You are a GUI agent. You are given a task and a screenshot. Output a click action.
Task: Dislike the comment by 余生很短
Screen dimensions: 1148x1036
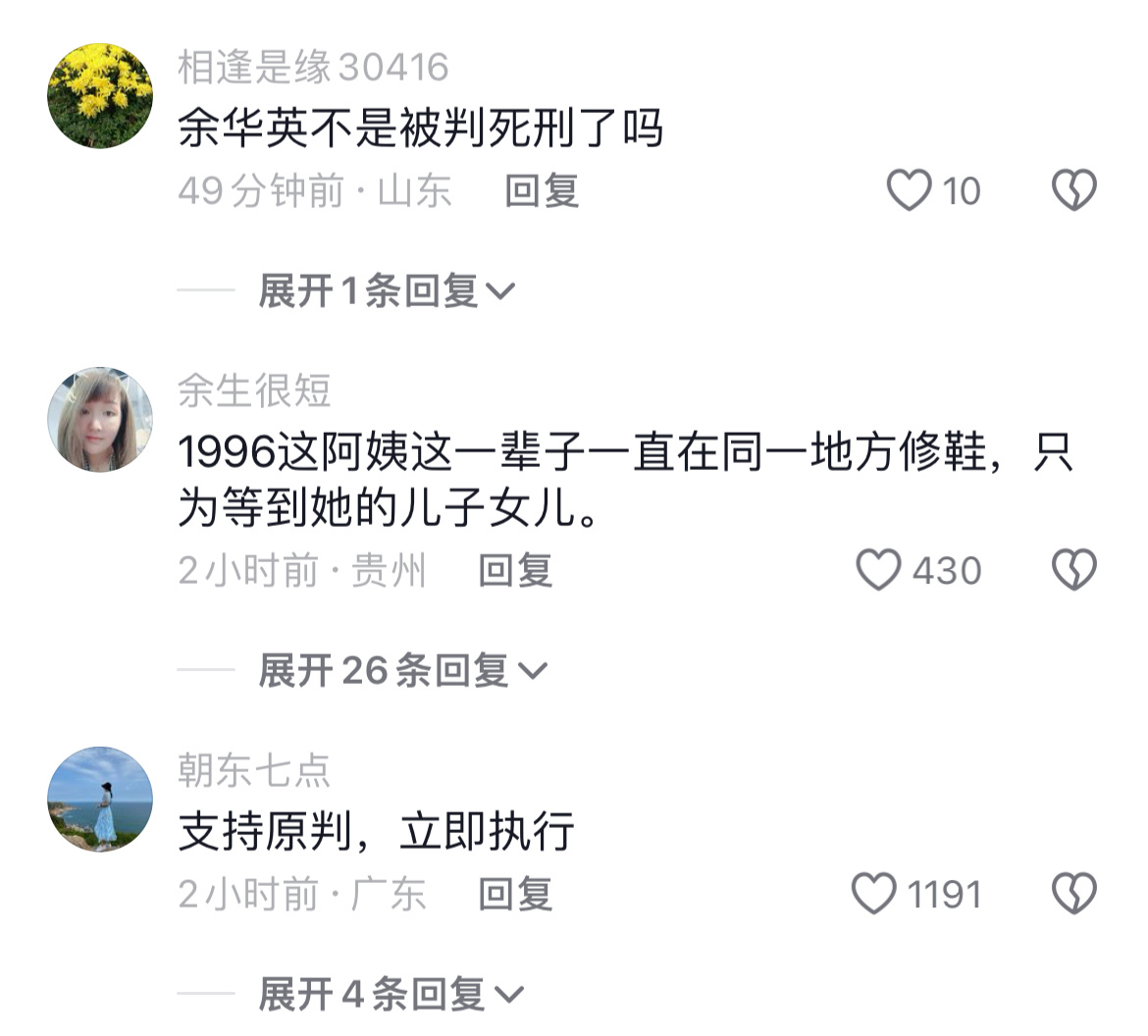pos(1073,570)
